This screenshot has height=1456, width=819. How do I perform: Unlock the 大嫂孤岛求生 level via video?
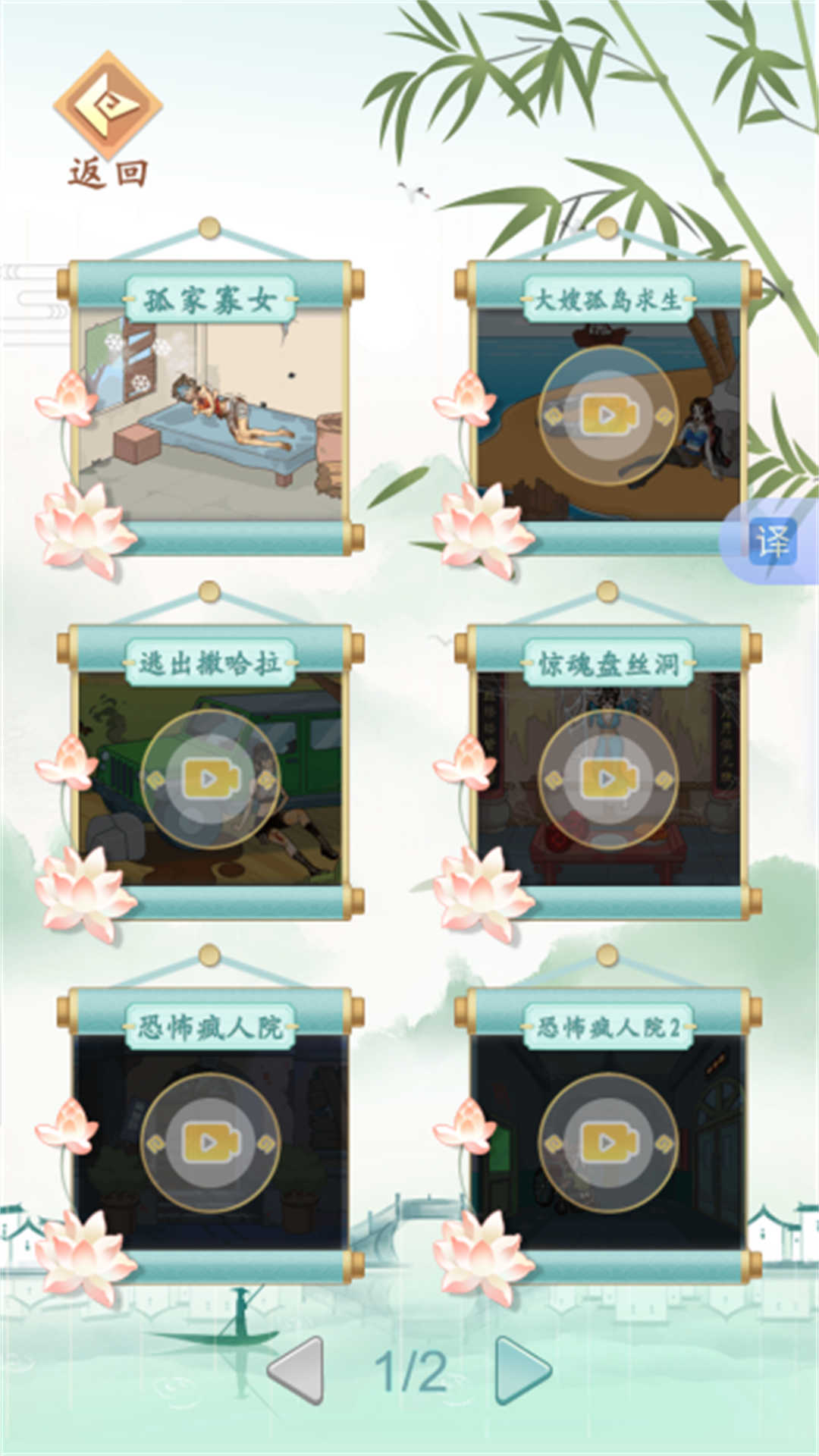tap(608, 416)
